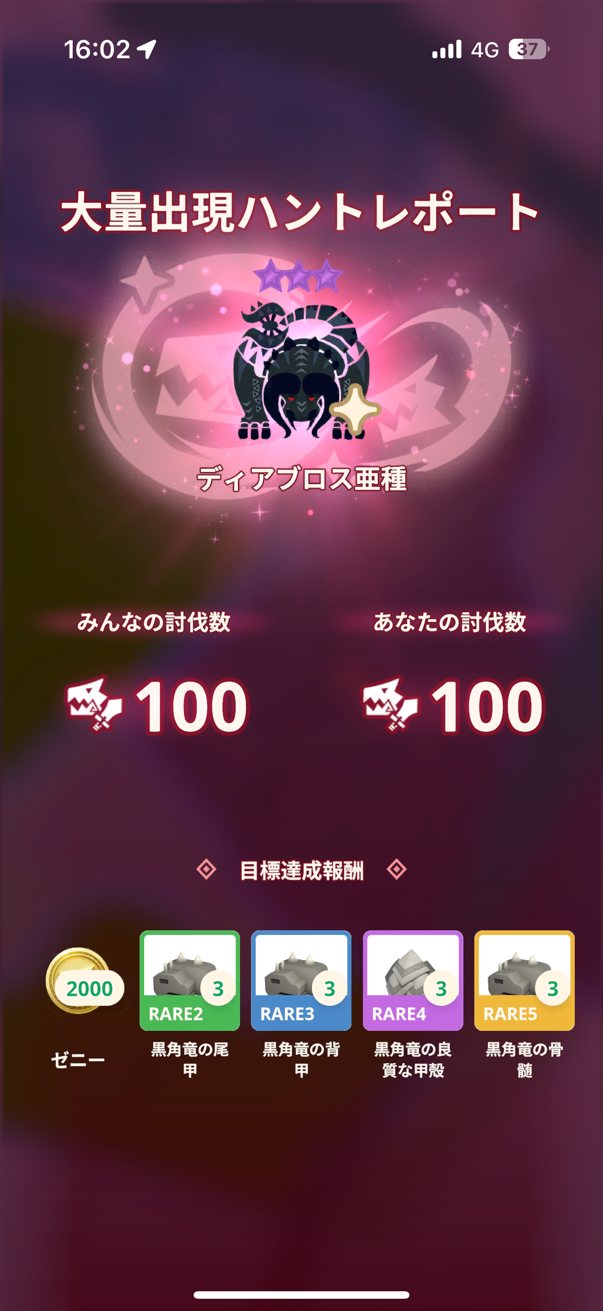Tap the 2000 ゼニー coin reward
The height and width of the screenshot is (1311, 603).
click(x=84, y=982)
